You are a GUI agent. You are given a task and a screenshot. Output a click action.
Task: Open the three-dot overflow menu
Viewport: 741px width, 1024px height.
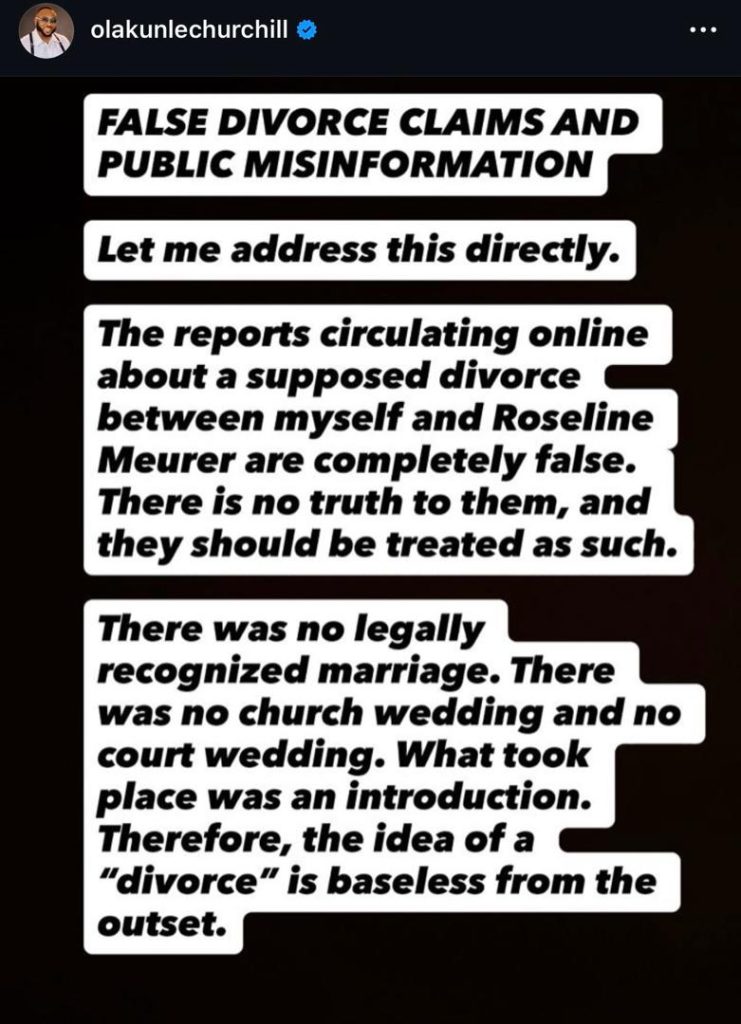(703, 30)
